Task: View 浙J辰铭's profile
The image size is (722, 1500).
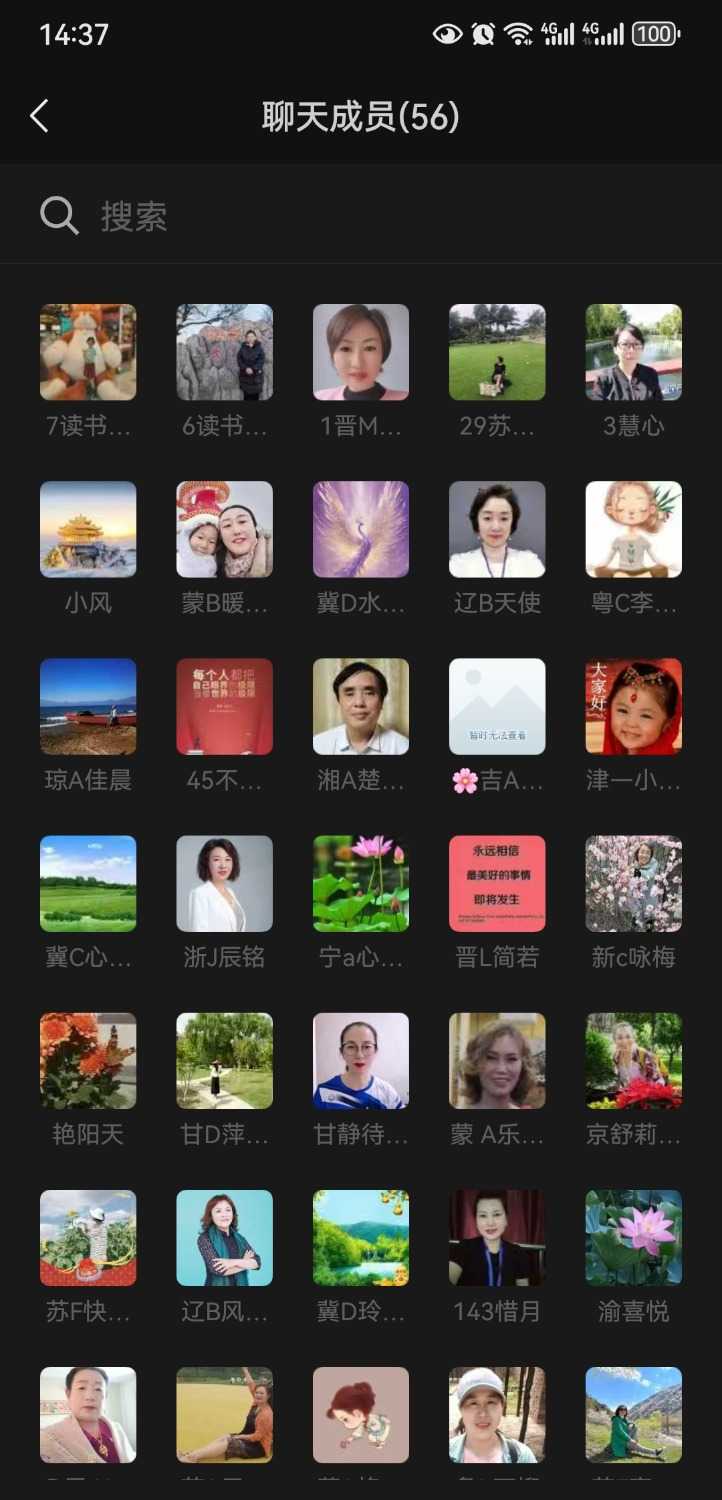Action: coord(224,884)
